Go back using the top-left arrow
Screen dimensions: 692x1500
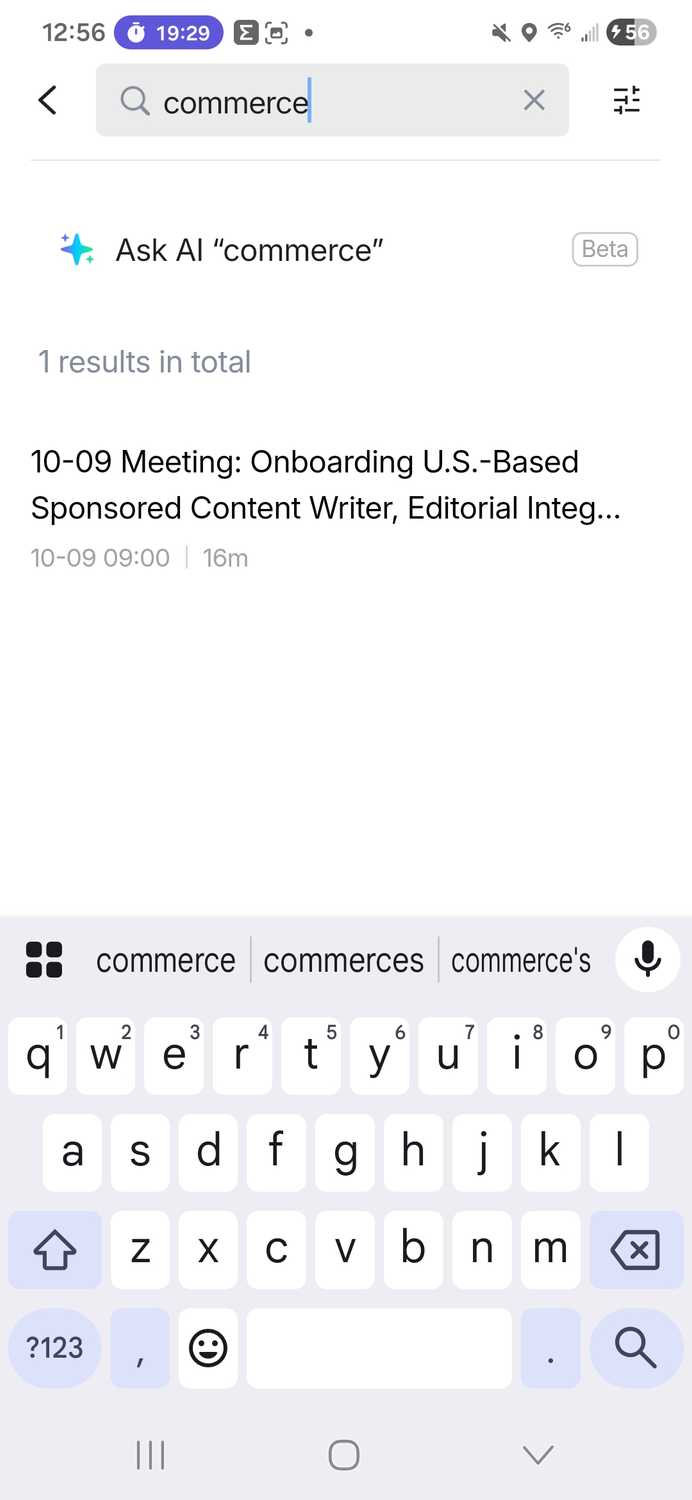click(x=47, y=100)
